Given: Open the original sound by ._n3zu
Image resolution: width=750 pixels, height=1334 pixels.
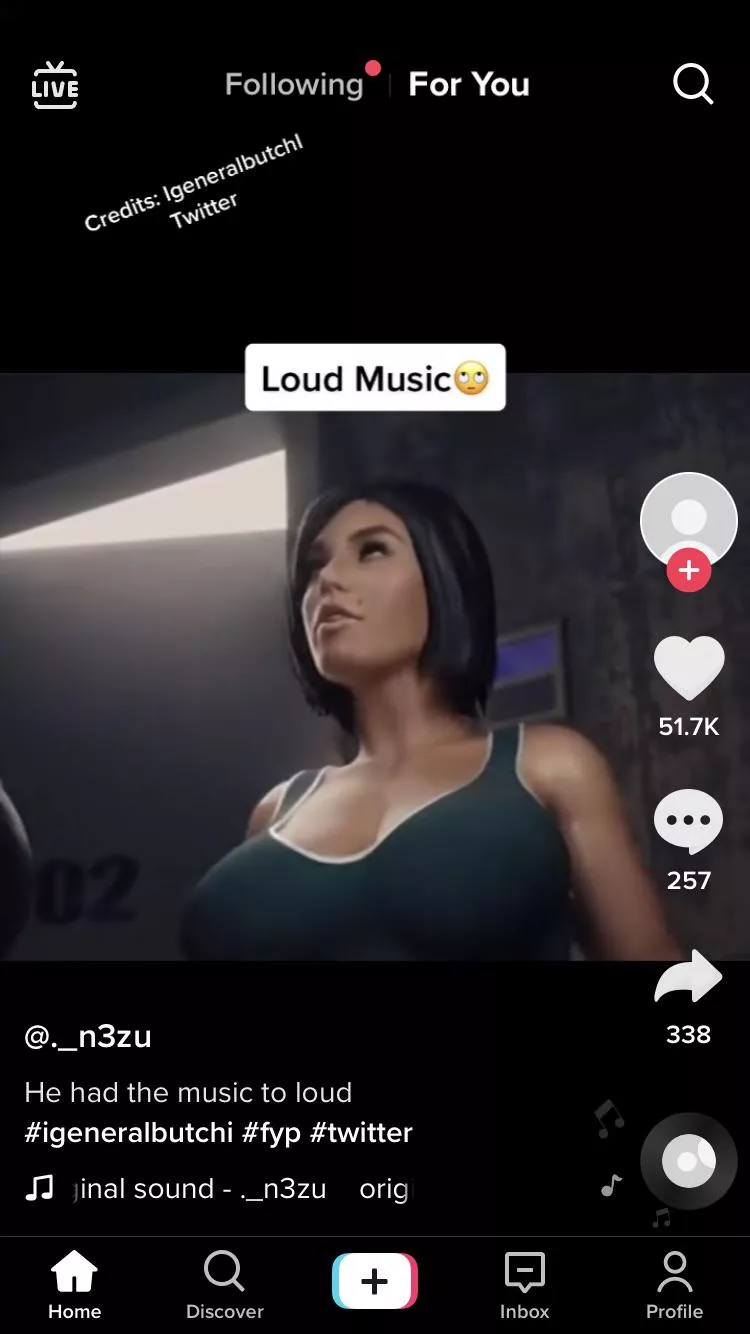Looking at the screenshot, I should pyautogui.click(x=200, y=1188).
